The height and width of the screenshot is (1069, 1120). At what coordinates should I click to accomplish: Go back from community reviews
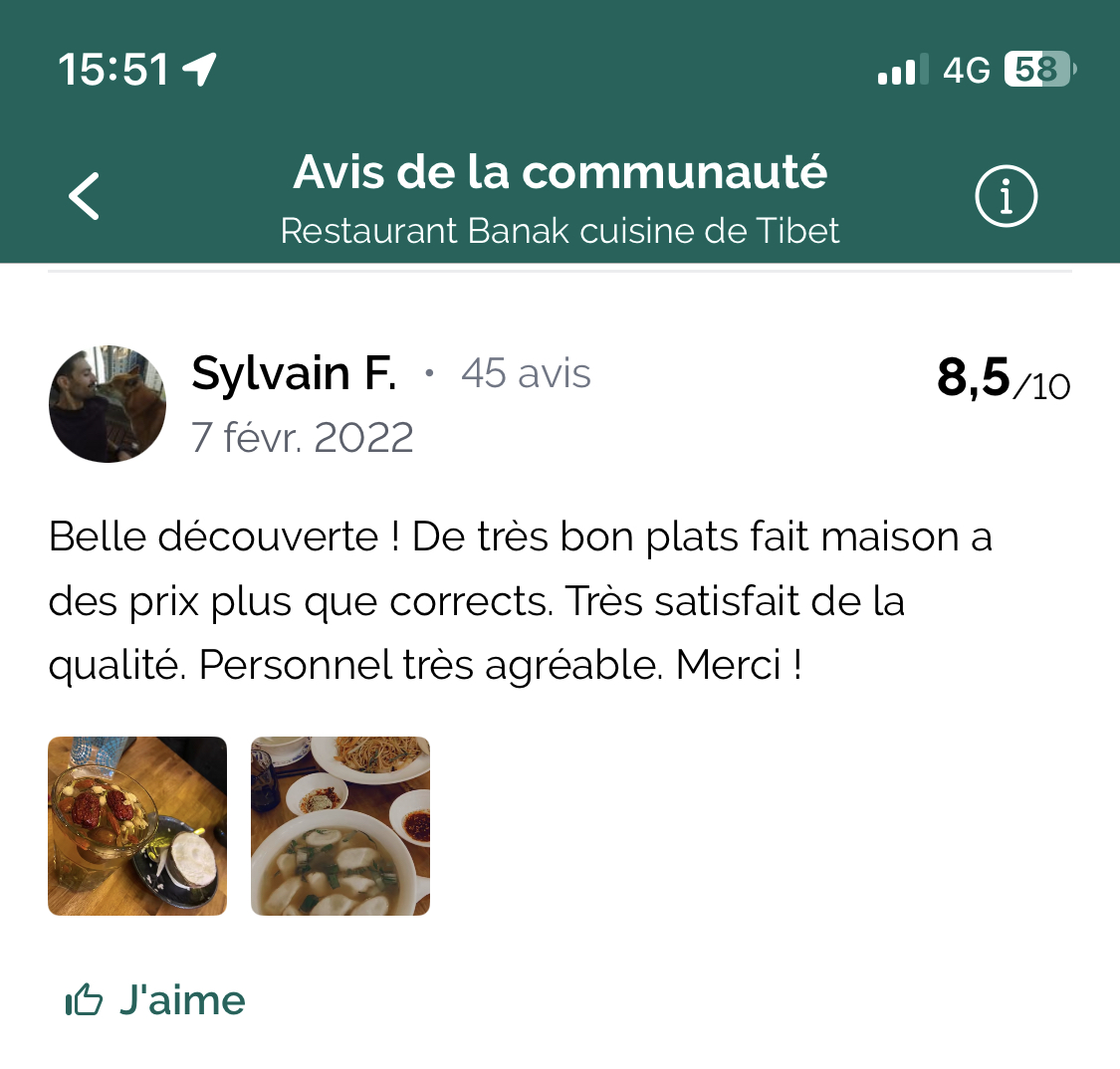(x=85, y=196)
